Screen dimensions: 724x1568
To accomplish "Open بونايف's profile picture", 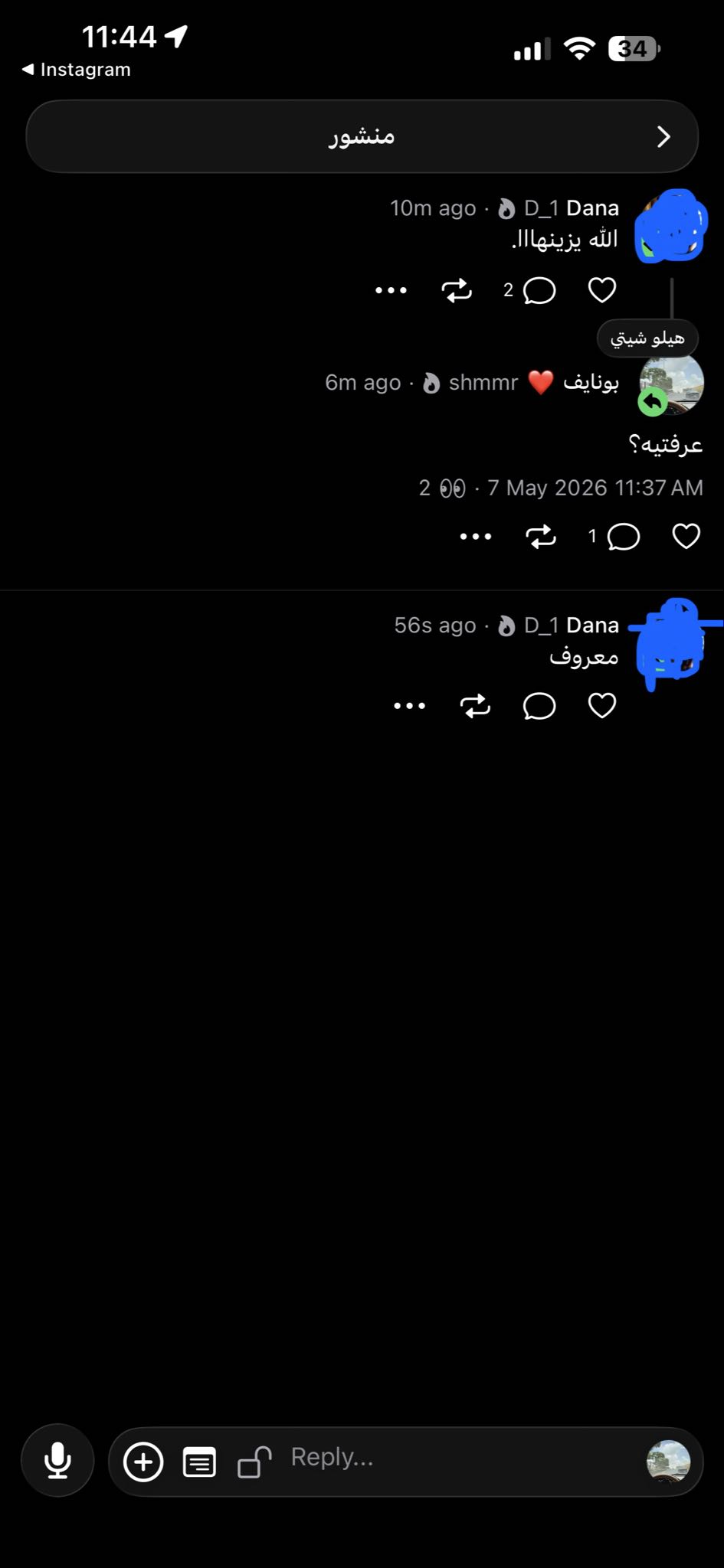I will [671, 384].
